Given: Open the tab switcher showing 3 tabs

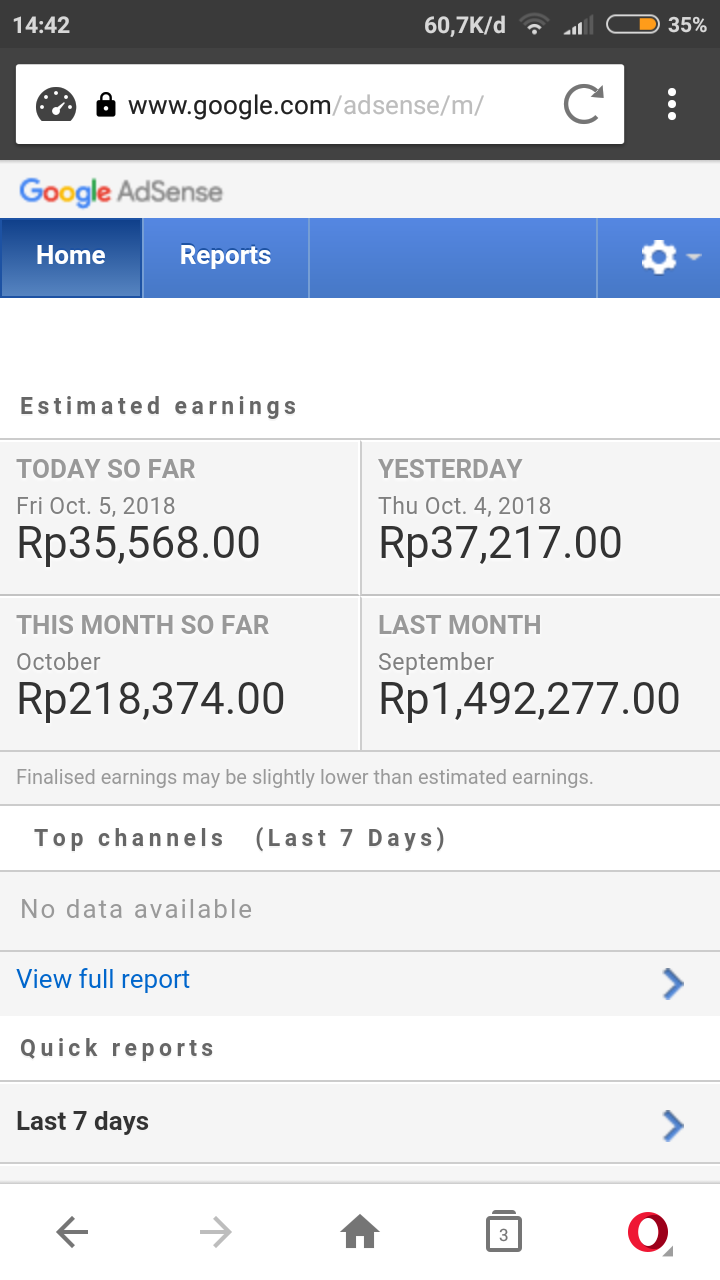Looking at the screenshot, I should [504, 1231].
